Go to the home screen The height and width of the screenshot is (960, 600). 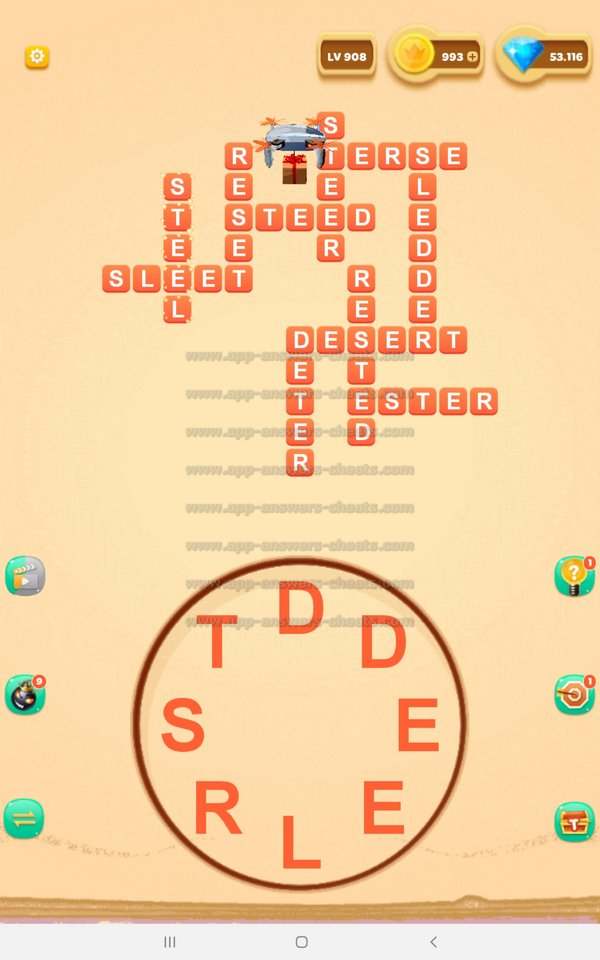point(301,942)
